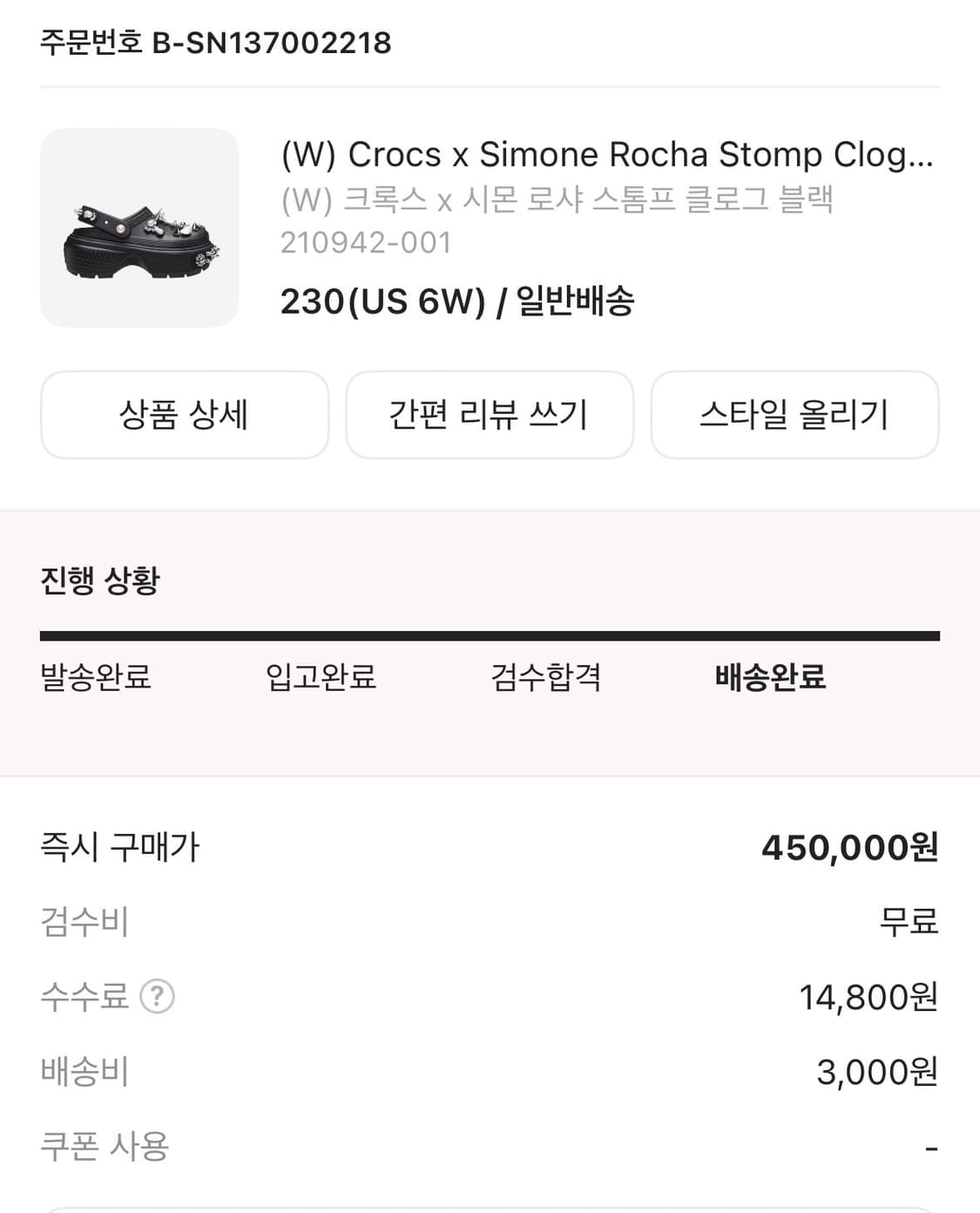
Task: Click the 검수비 무료 label
Action: (x=909, y=922)
